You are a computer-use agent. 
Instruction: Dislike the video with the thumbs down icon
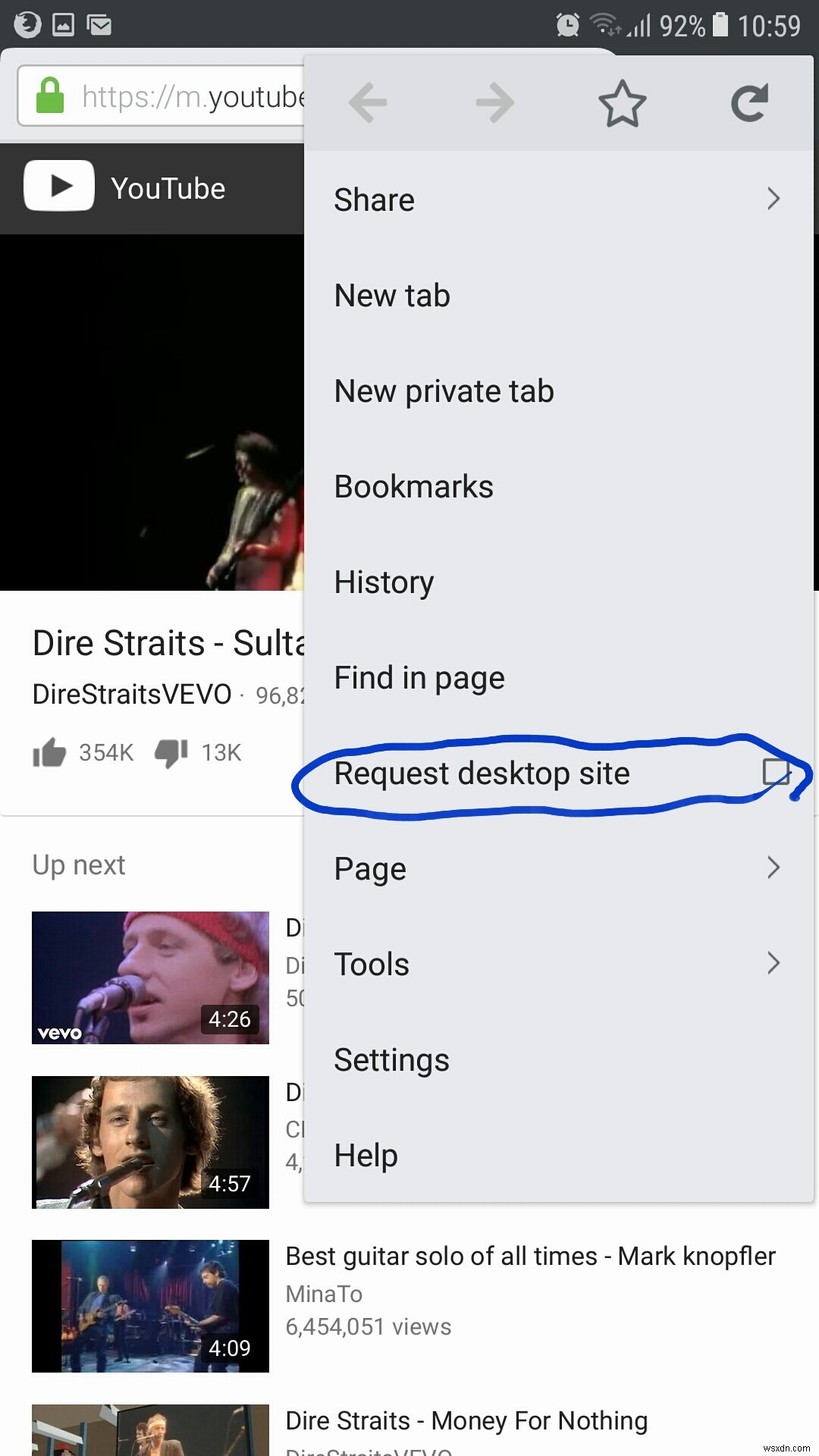pos(171,752)
